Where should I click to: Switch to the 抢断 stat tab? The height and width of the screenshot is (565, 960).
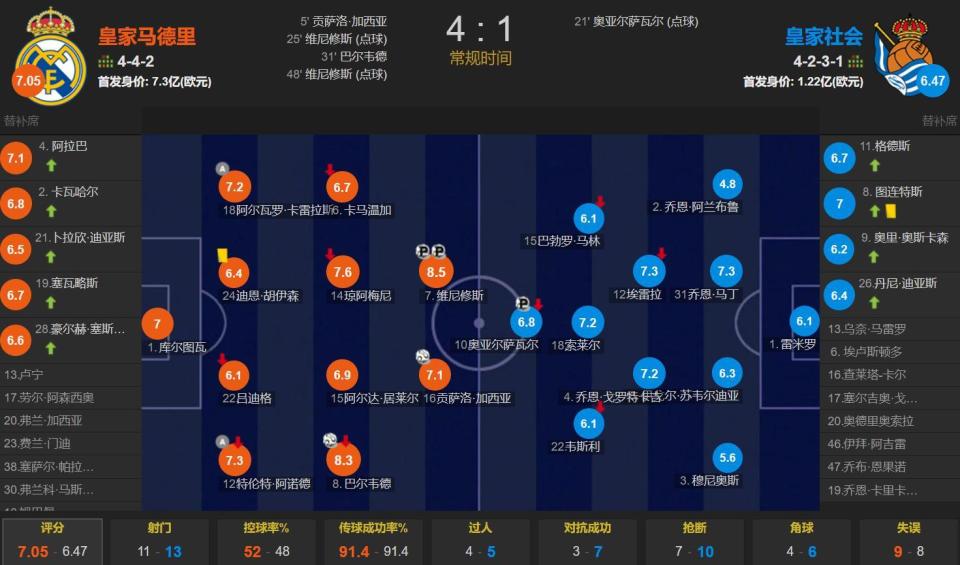click(694, 539)
